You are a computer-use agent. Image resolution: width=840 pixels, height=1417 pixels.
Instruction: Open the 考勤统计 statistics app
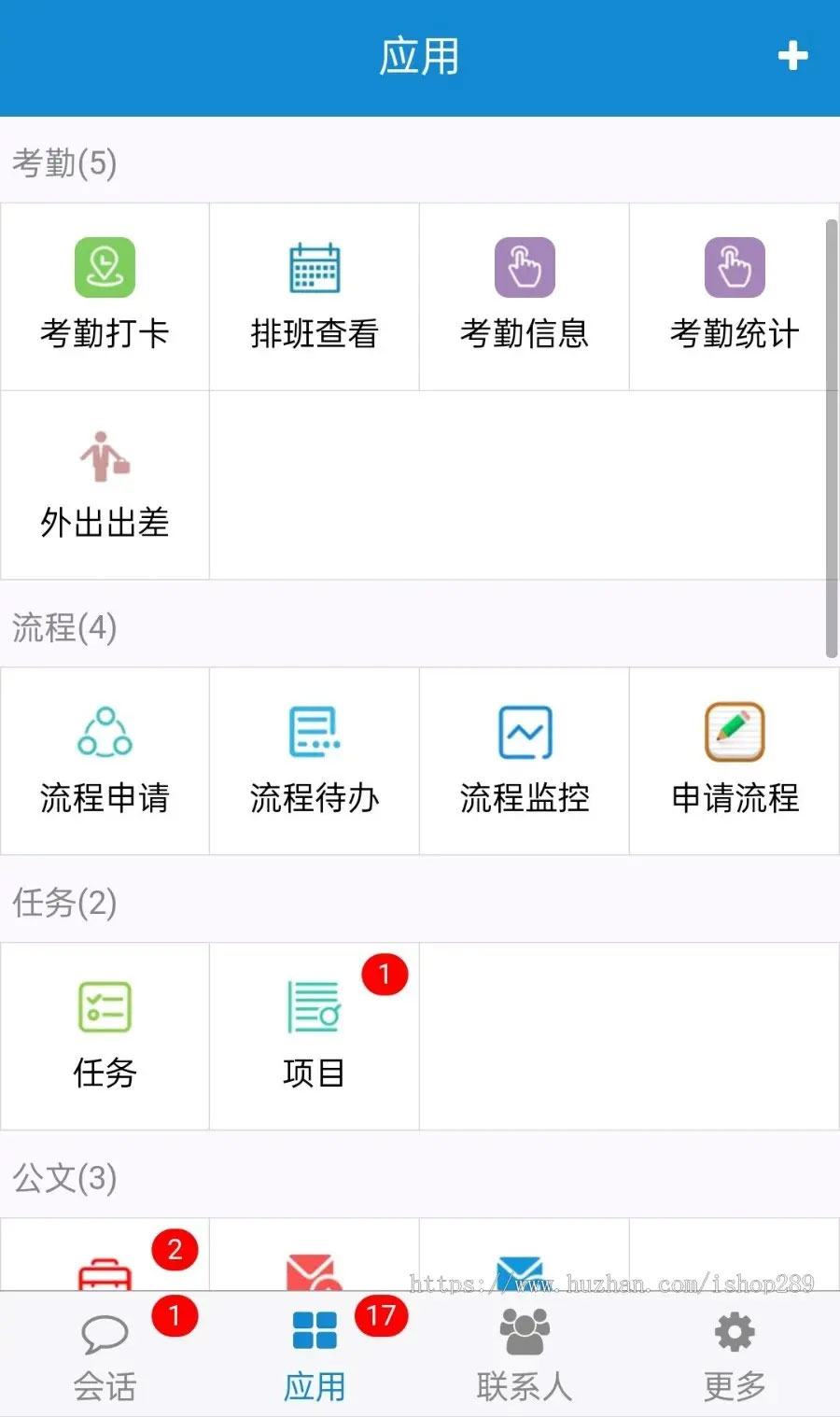pyautogui.click(x=734, y=297)
